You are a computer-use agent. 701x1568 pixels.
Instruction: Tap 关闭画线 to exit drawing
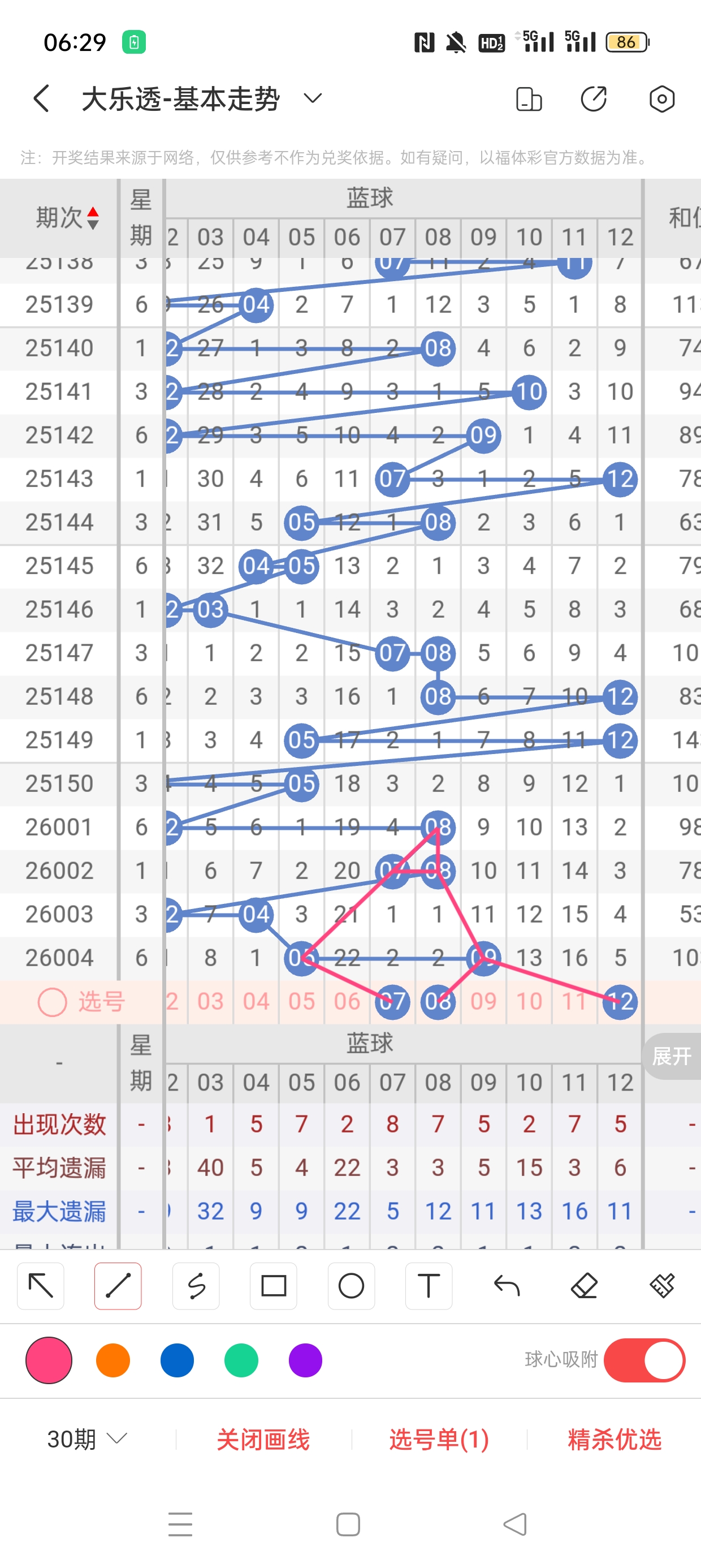pos(263,1439)
